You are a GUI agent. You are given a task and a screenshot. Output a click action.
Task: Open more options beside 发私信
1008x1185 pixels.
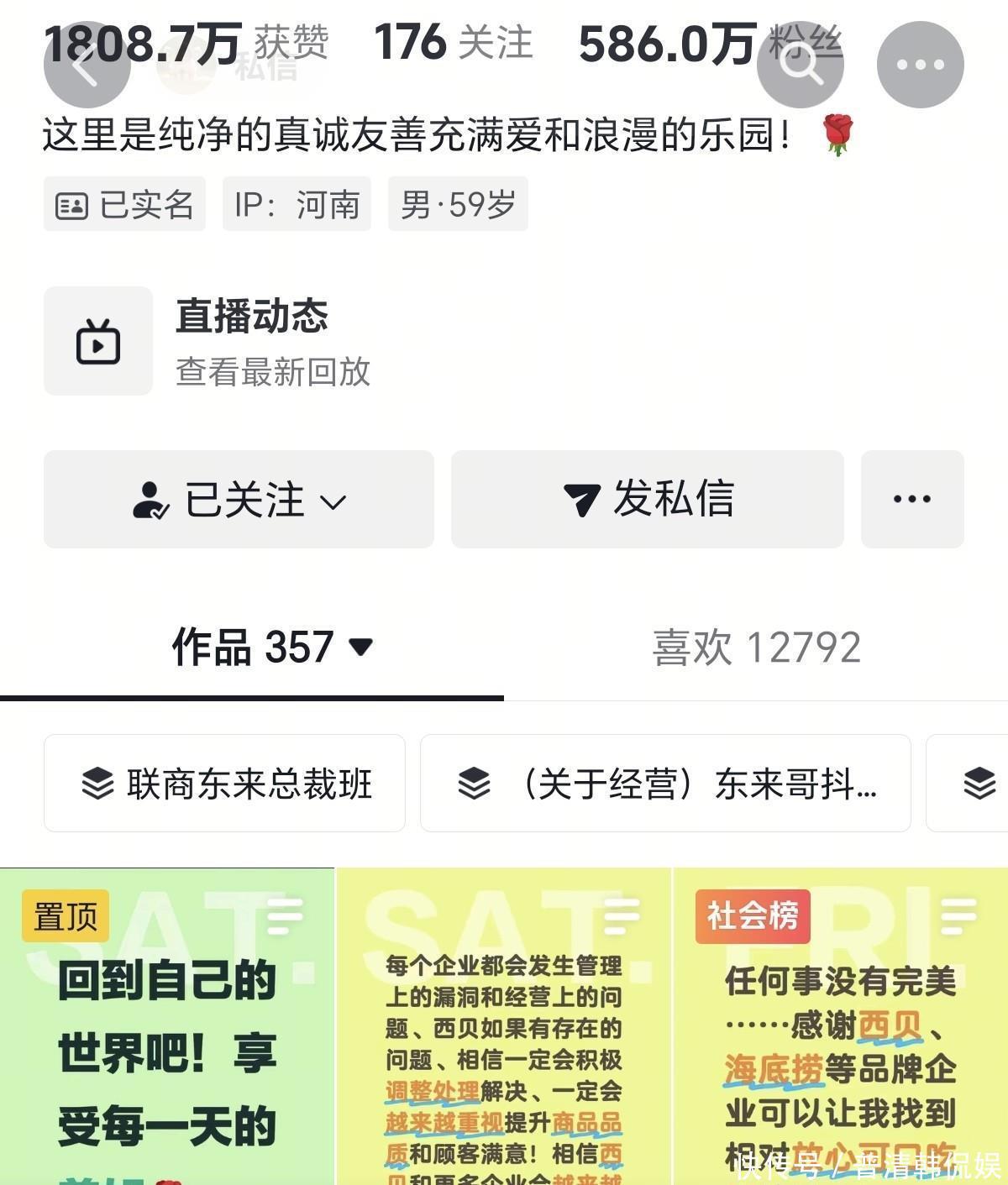click(912, 500)
